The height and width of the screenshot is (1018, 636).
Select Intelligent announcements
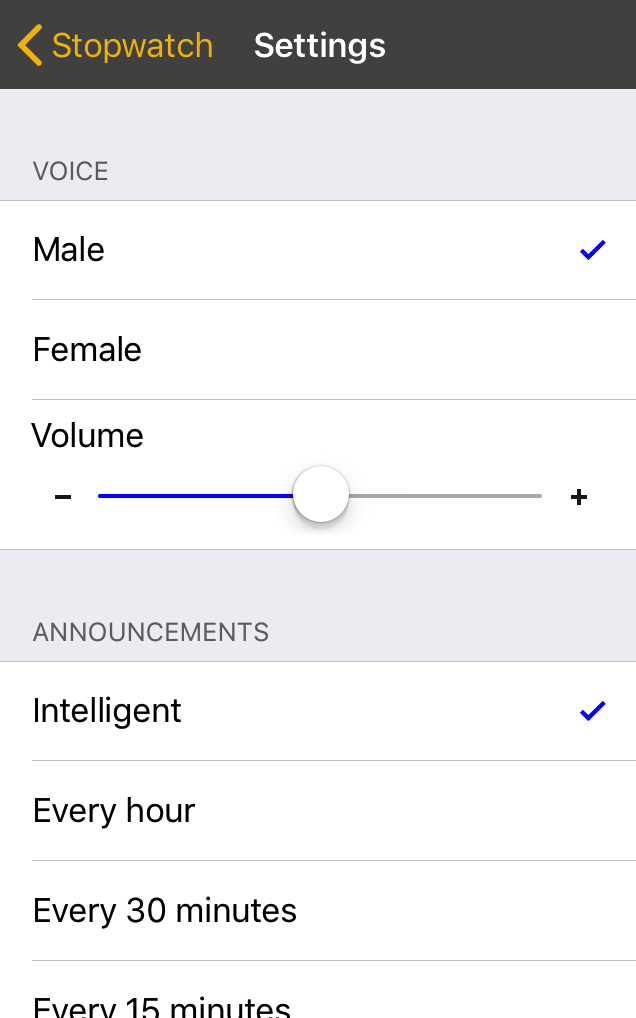pyautogui.click(x=318, y=711)
